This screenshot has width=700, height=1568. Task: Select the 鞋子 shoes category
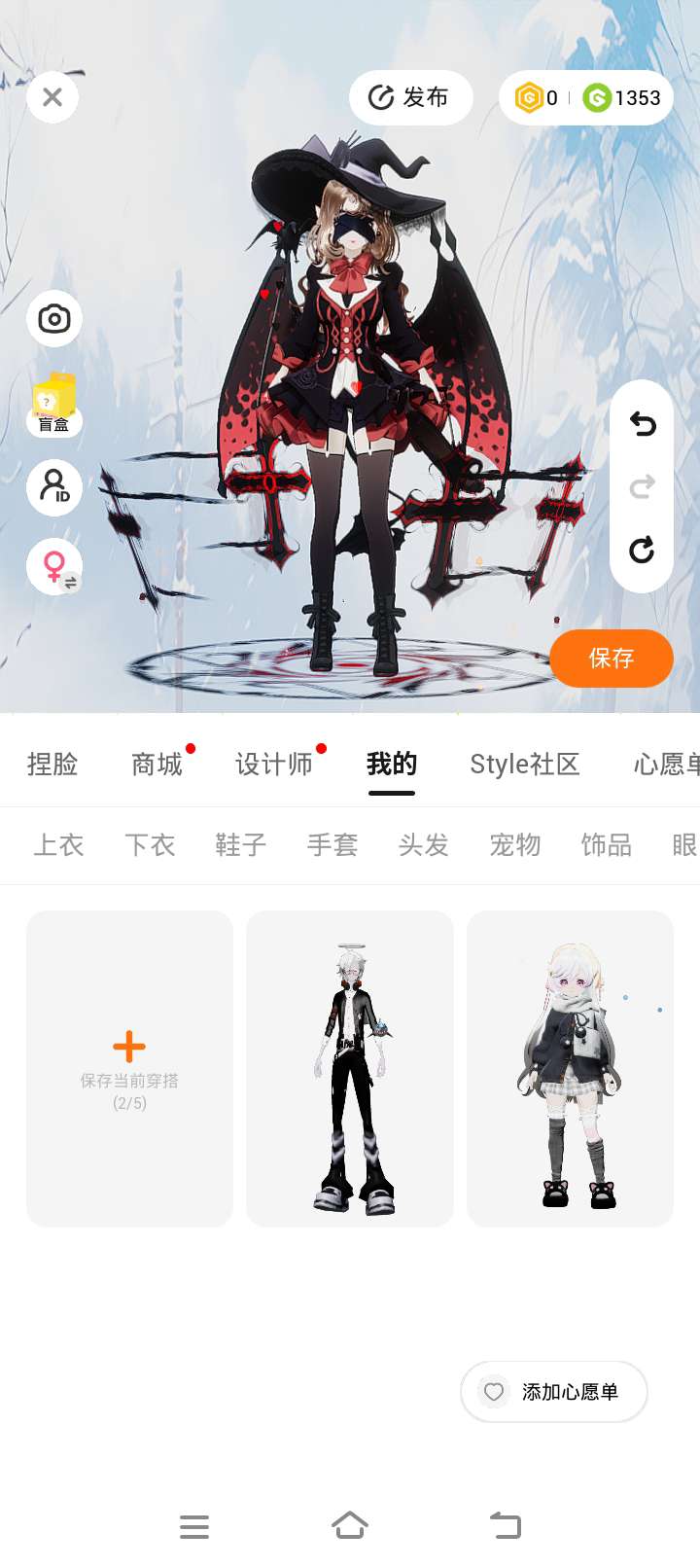coord(241,845)
